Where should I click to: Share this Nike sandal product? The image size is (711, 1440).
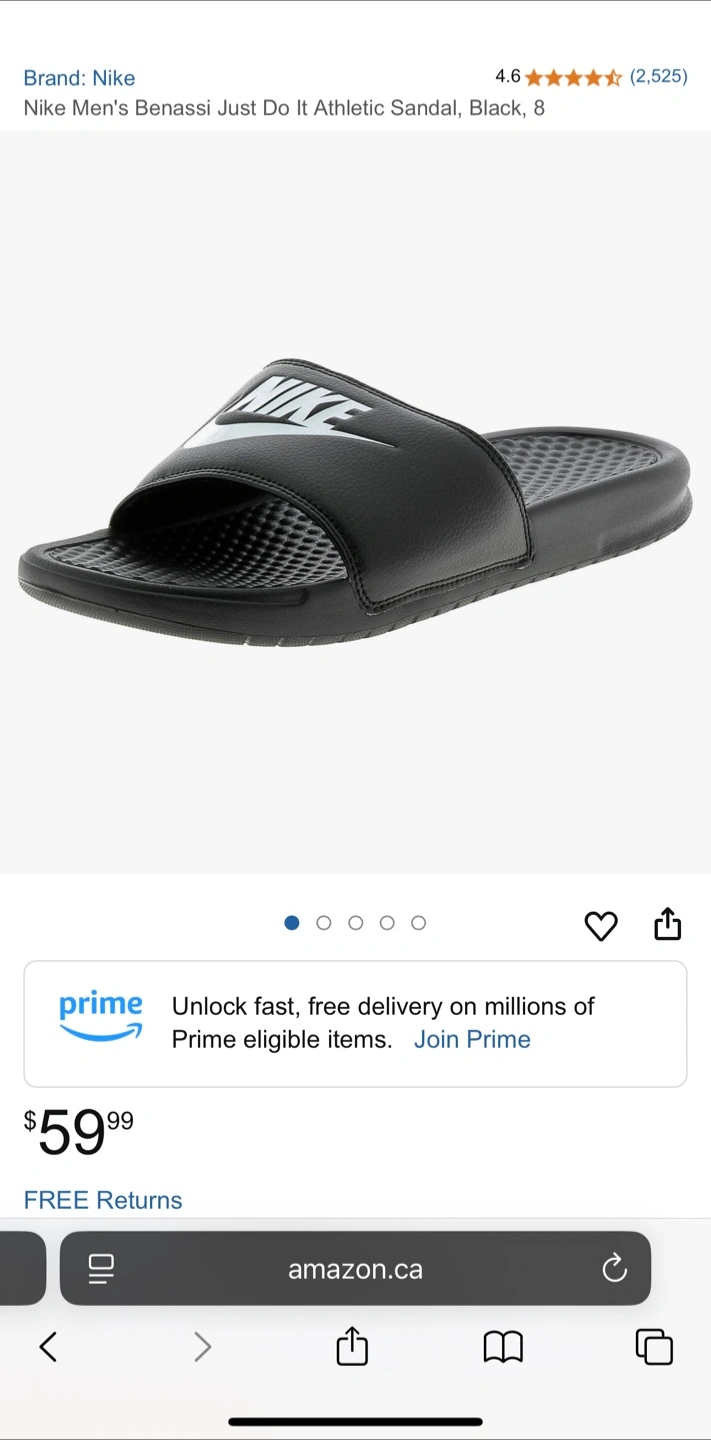(x=667, y=925)
